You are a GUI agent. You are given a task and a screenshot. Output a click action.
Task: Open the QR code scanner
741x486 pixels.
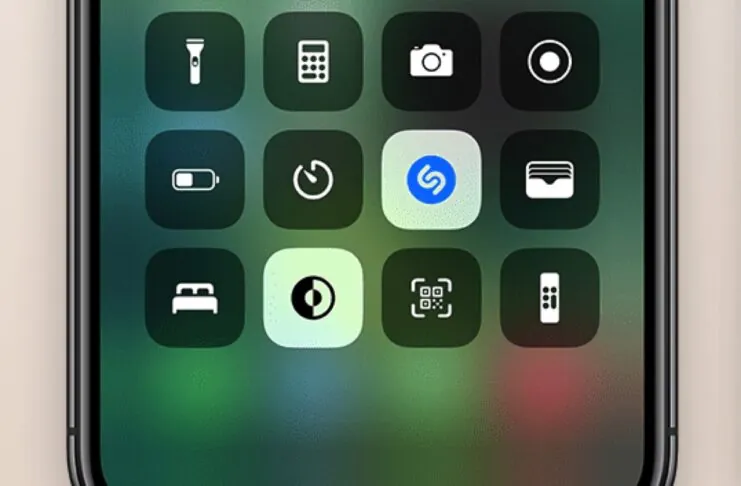point(431,298)
